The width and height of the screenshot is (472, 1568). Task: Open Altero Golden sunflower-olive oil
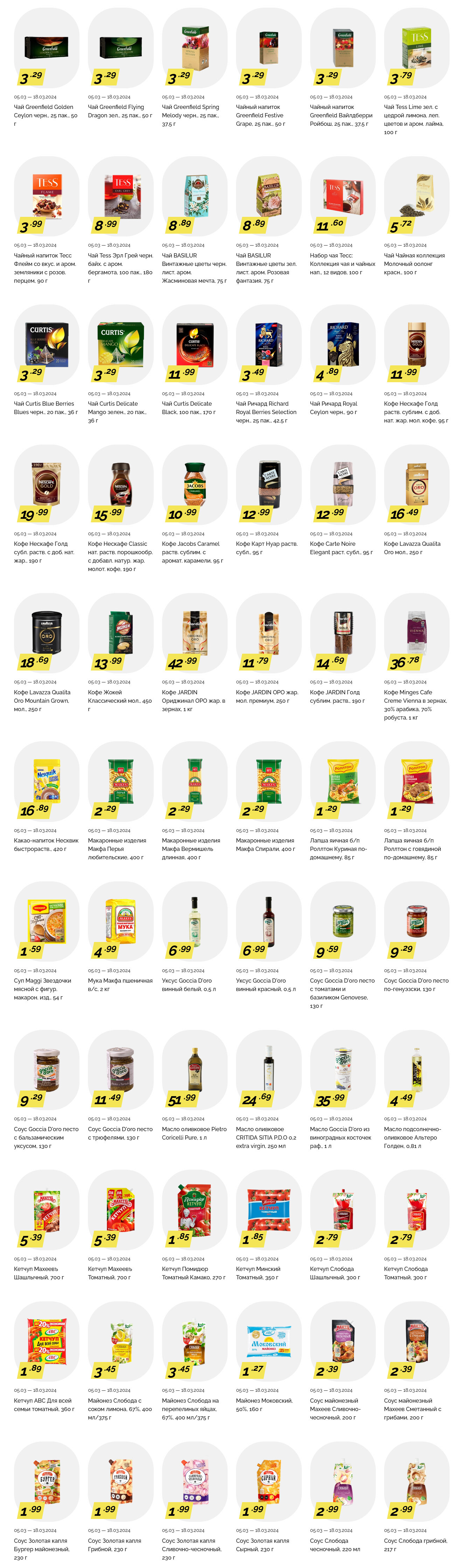coord(416,1070)
